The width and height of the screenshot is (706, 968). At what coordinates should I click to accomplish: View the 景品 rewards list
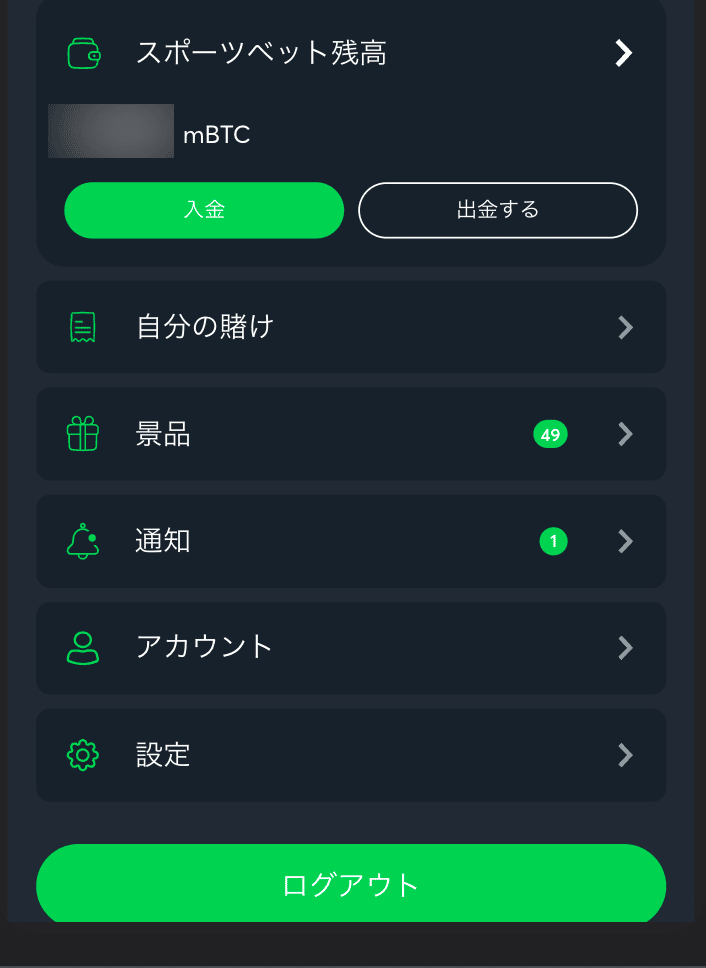coord(350,434)
